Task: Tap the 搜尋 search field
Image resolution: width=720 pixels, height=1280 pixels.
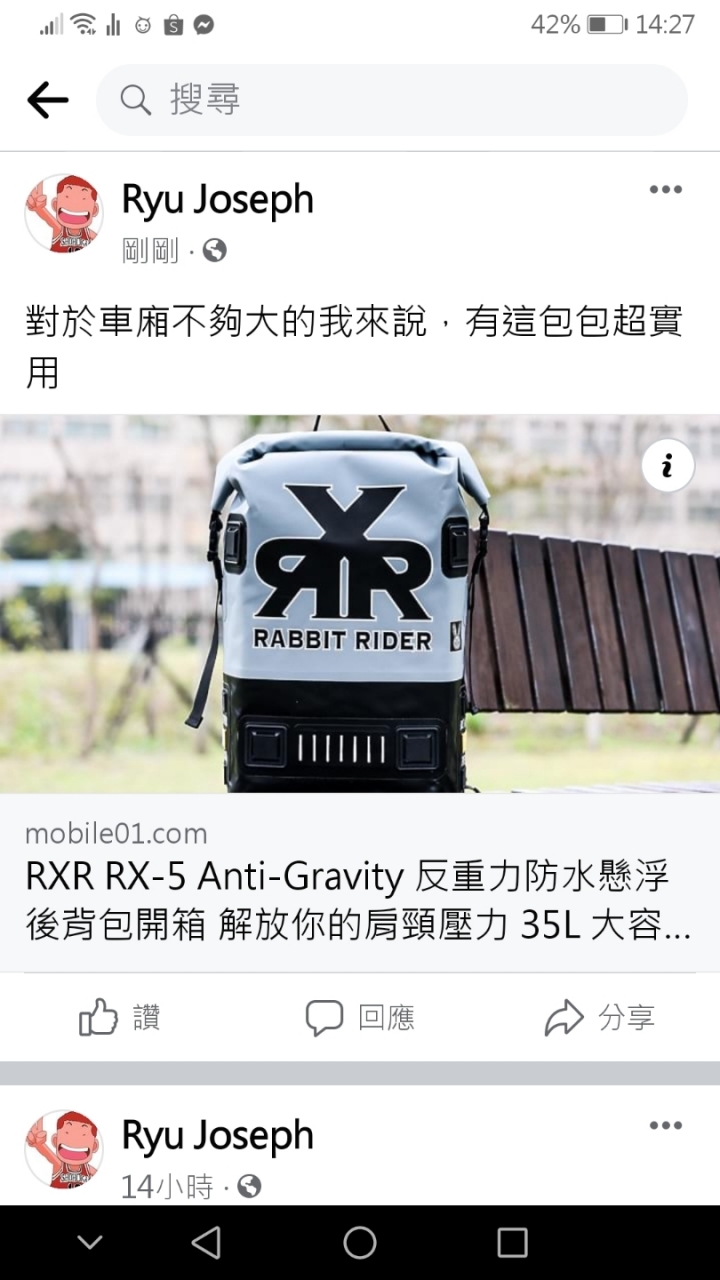Action: pos(392,100)
